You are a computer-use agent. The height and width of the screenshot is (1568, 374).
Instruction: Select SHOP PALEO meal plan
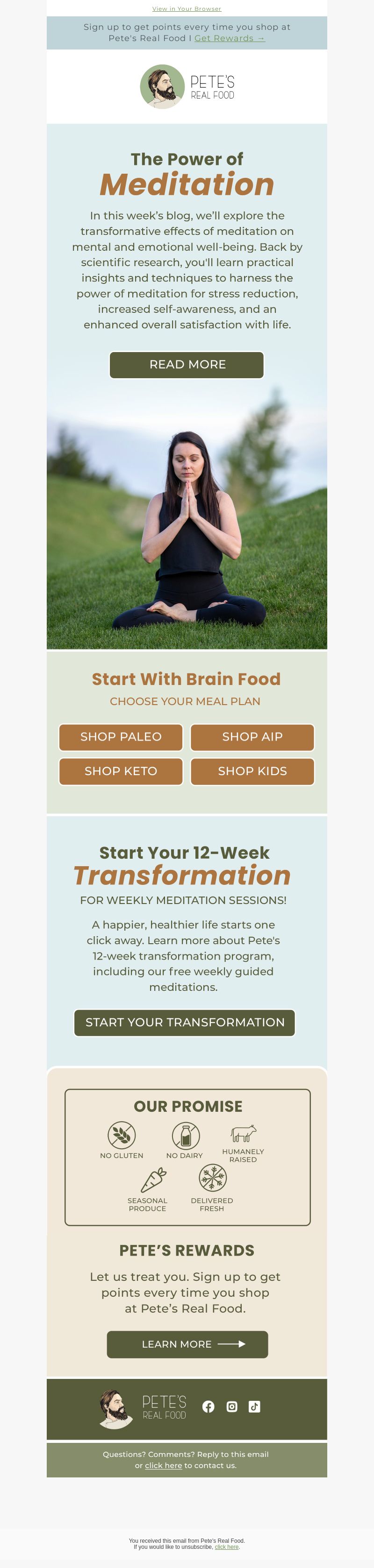point(121,737)
